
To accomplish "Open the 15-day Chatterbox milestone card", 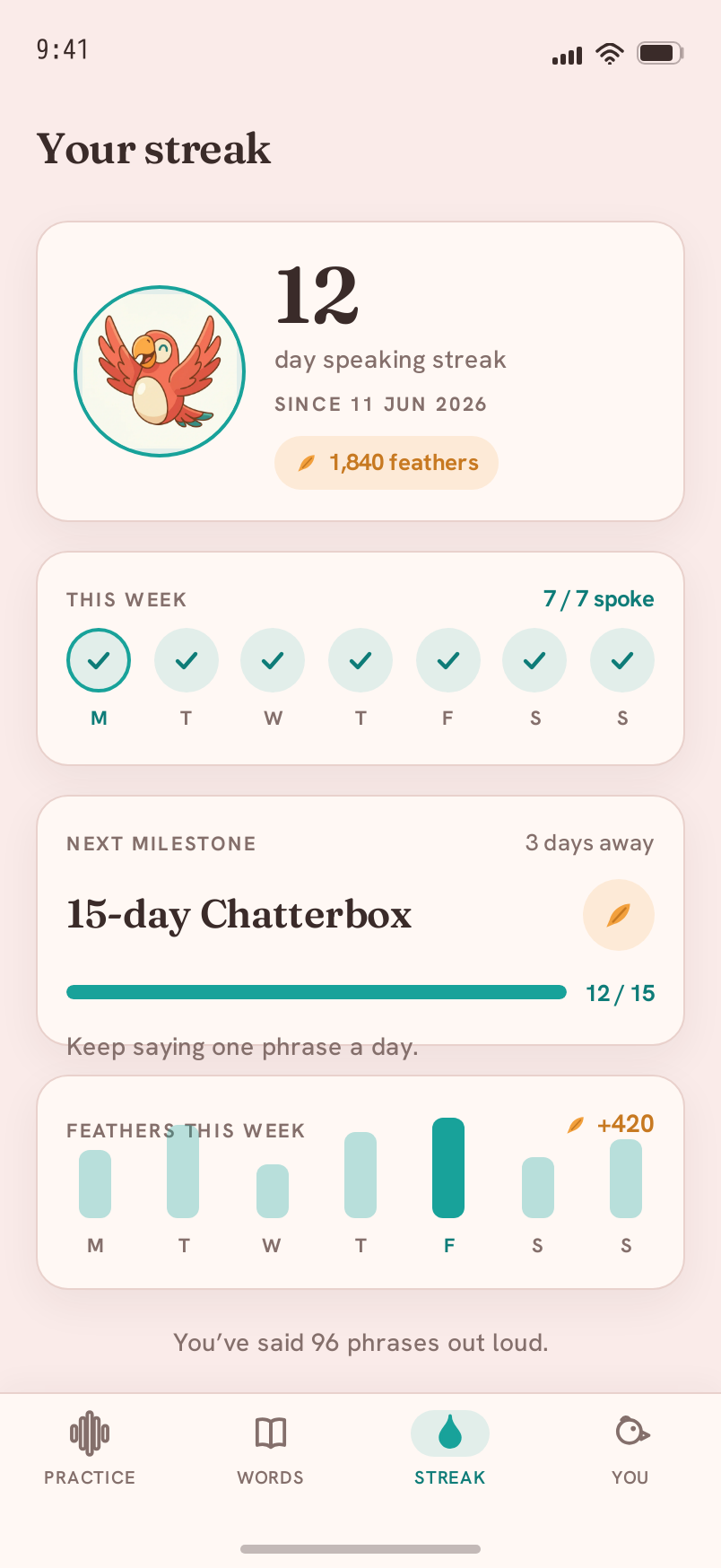I will (x=360, y=920).
